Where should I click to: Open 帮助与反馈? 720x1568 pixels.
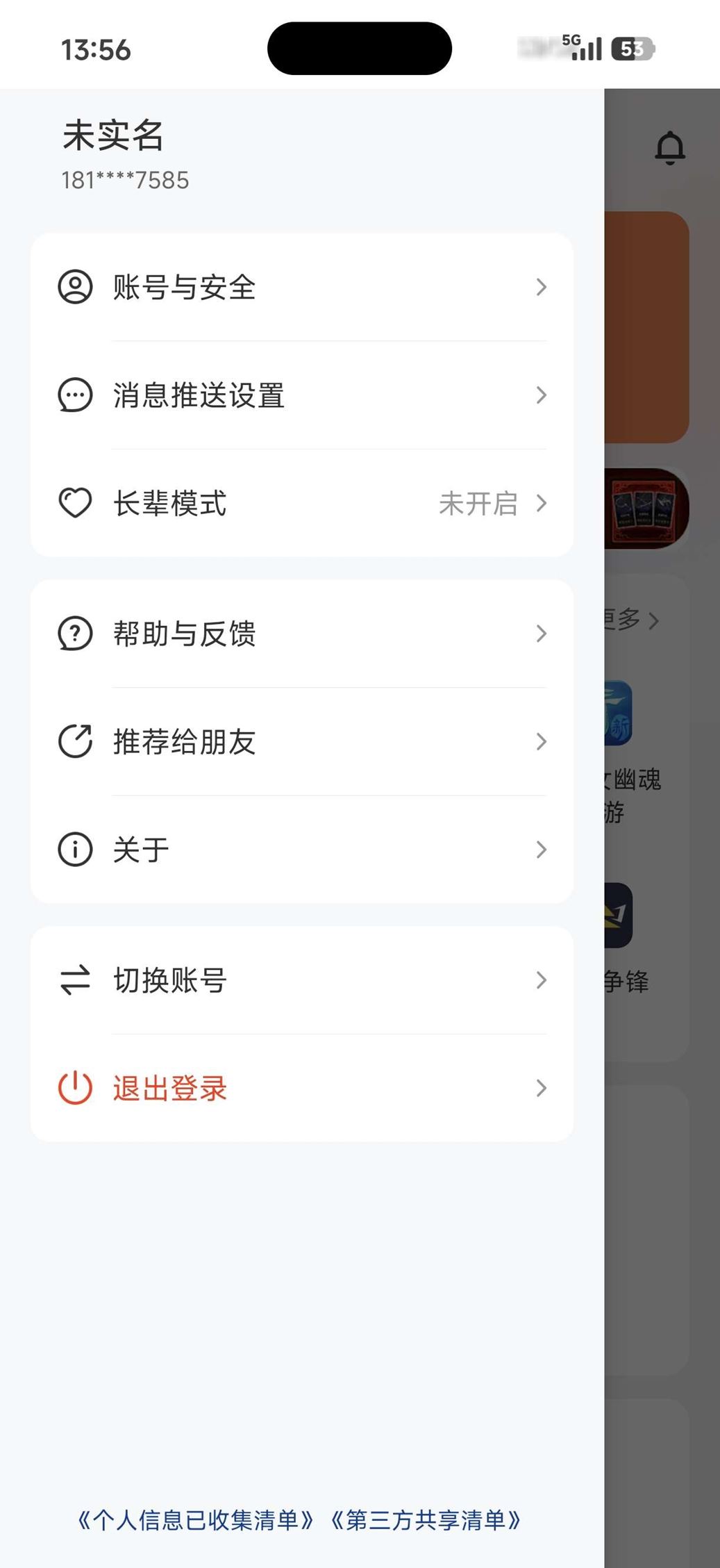[x=301, y=634]
